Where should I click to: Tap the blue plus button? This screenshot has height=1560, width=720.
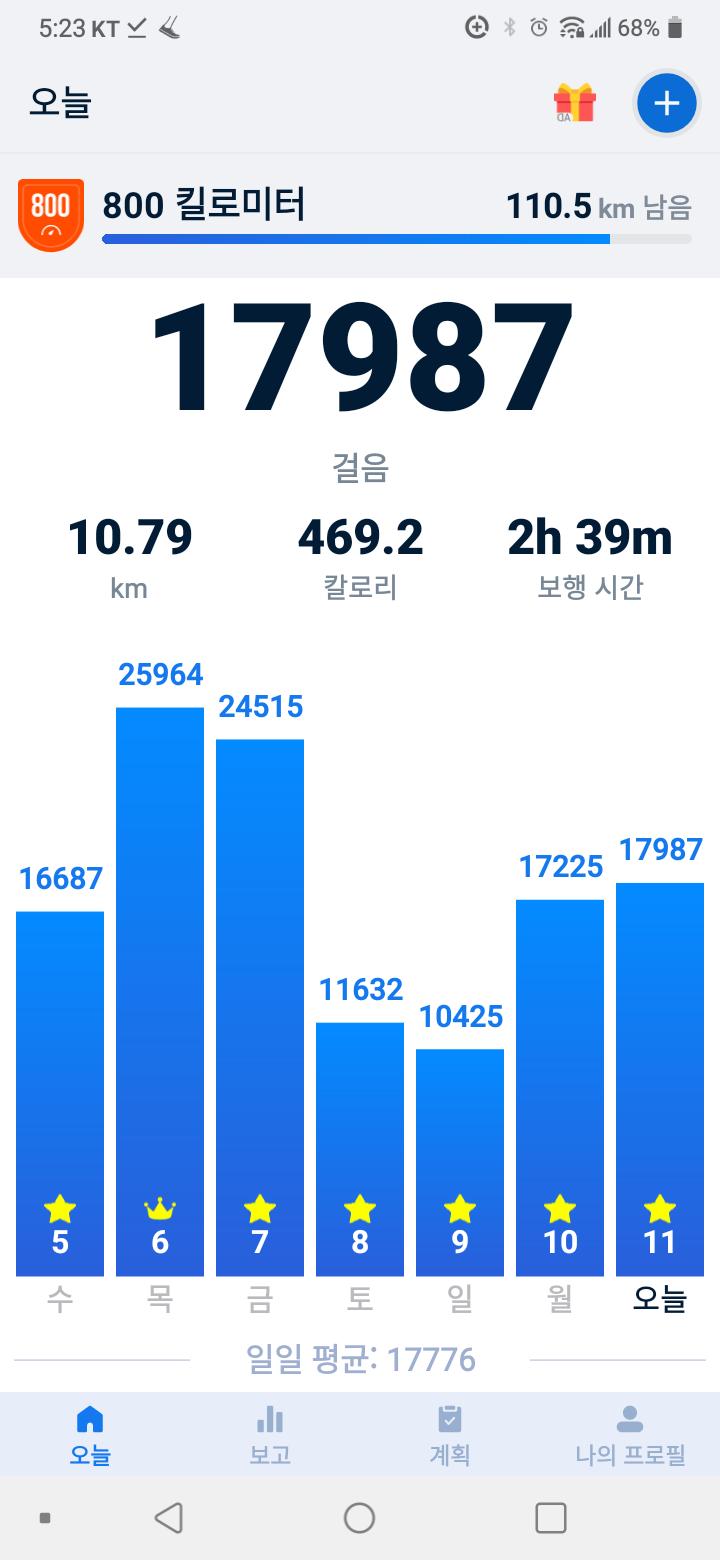666,103
